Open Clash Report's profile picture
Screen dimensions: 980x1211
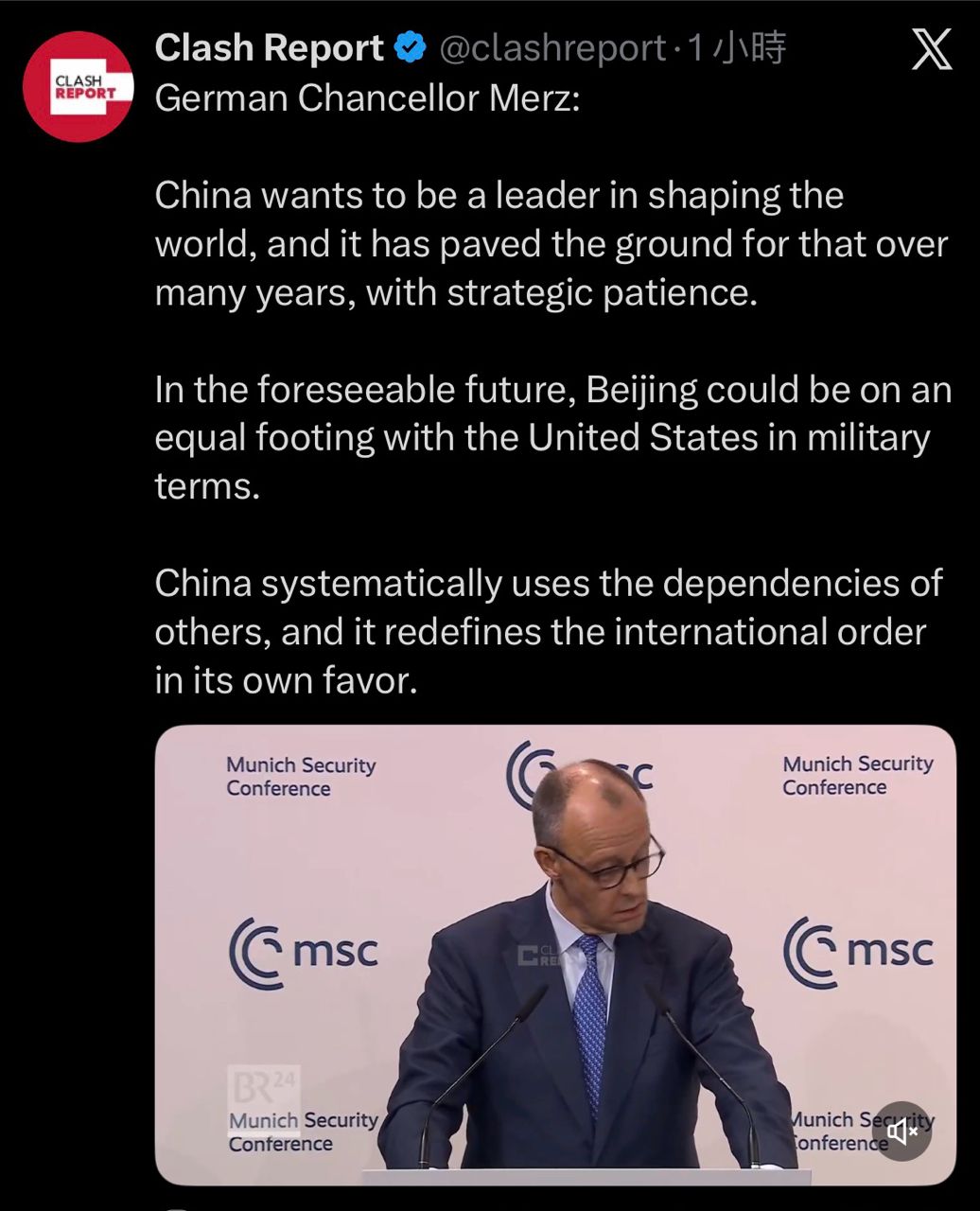78,87
